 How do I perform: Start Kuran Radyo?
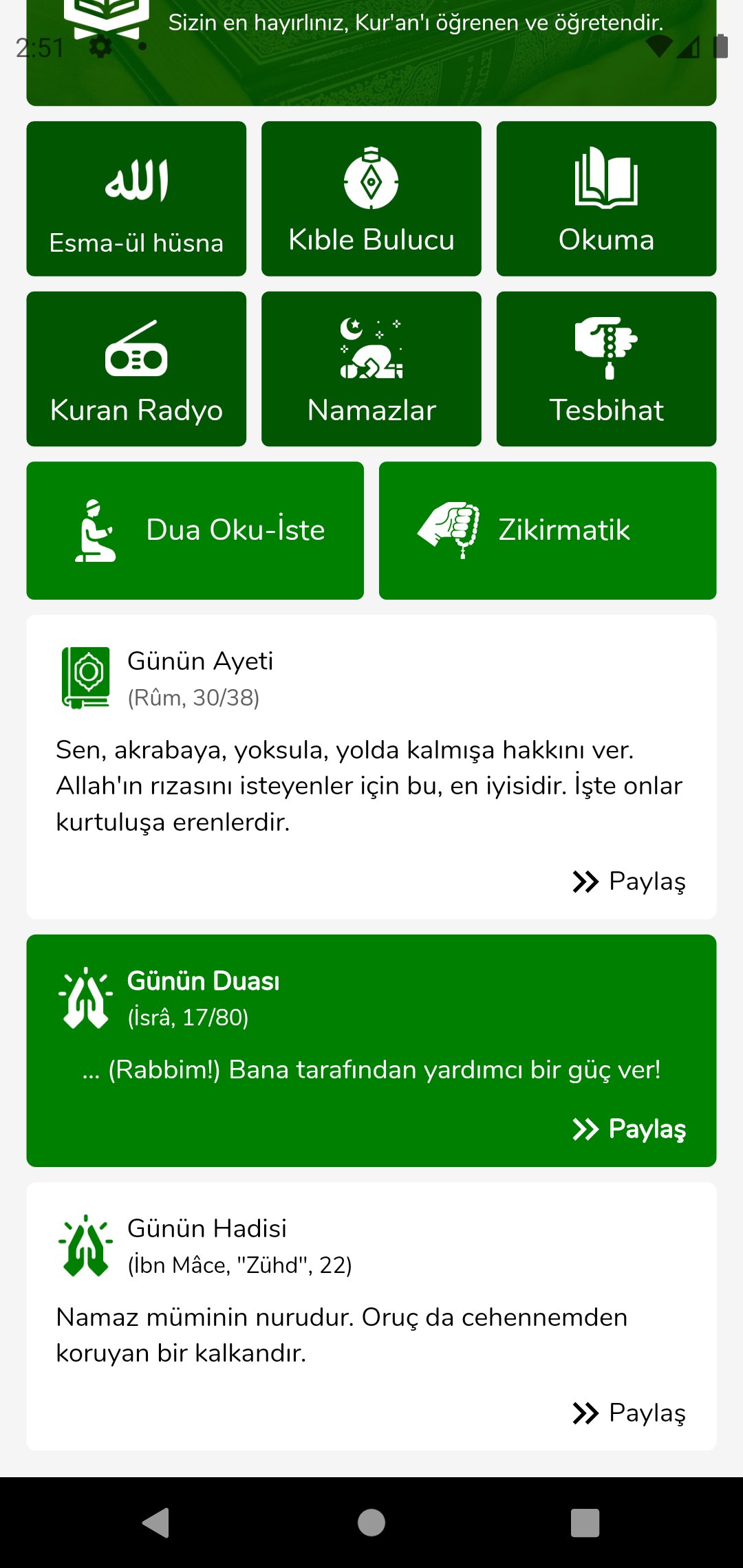(x=136, y=369)
